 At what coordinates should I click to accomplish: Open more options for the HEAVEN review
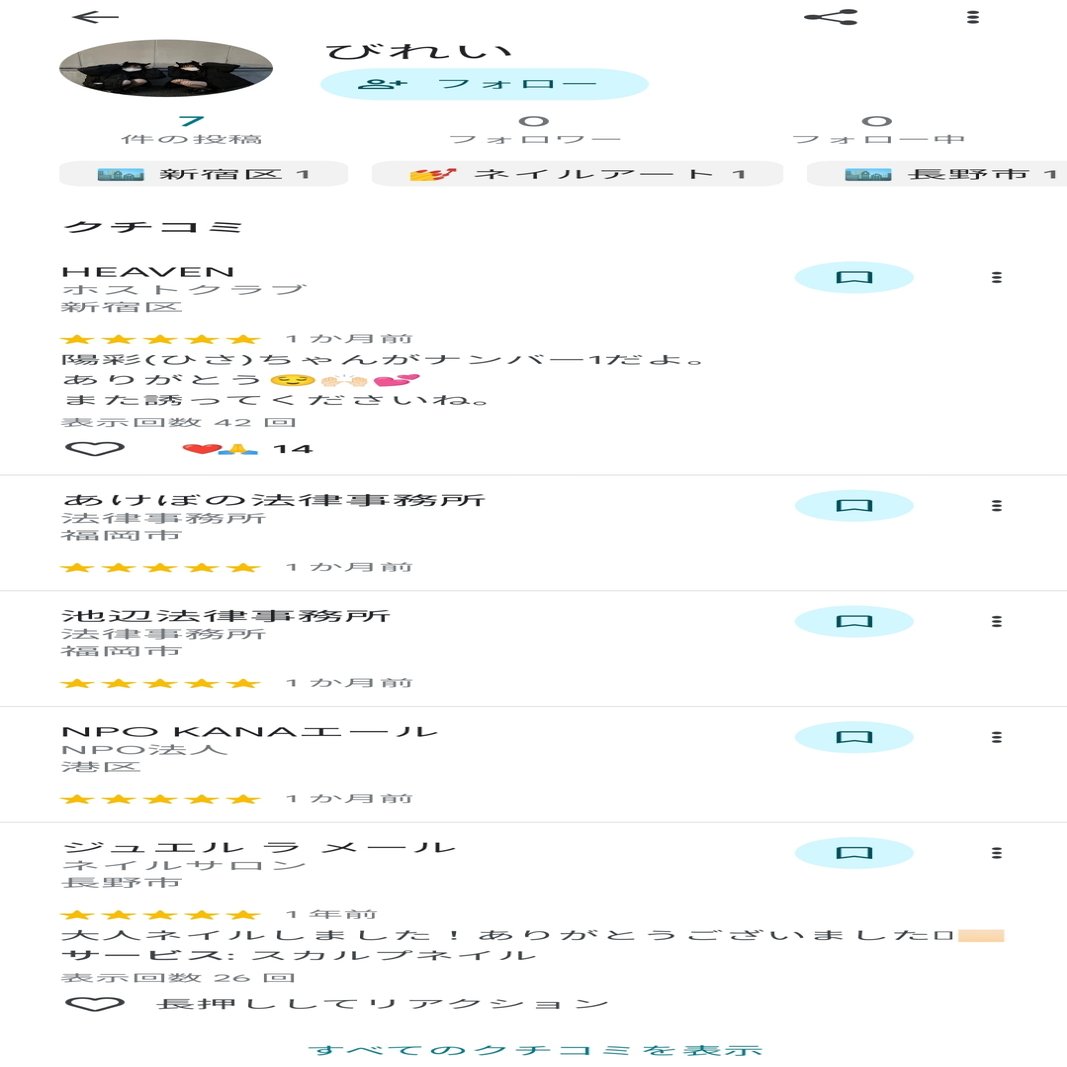click(x=996, y=277)
